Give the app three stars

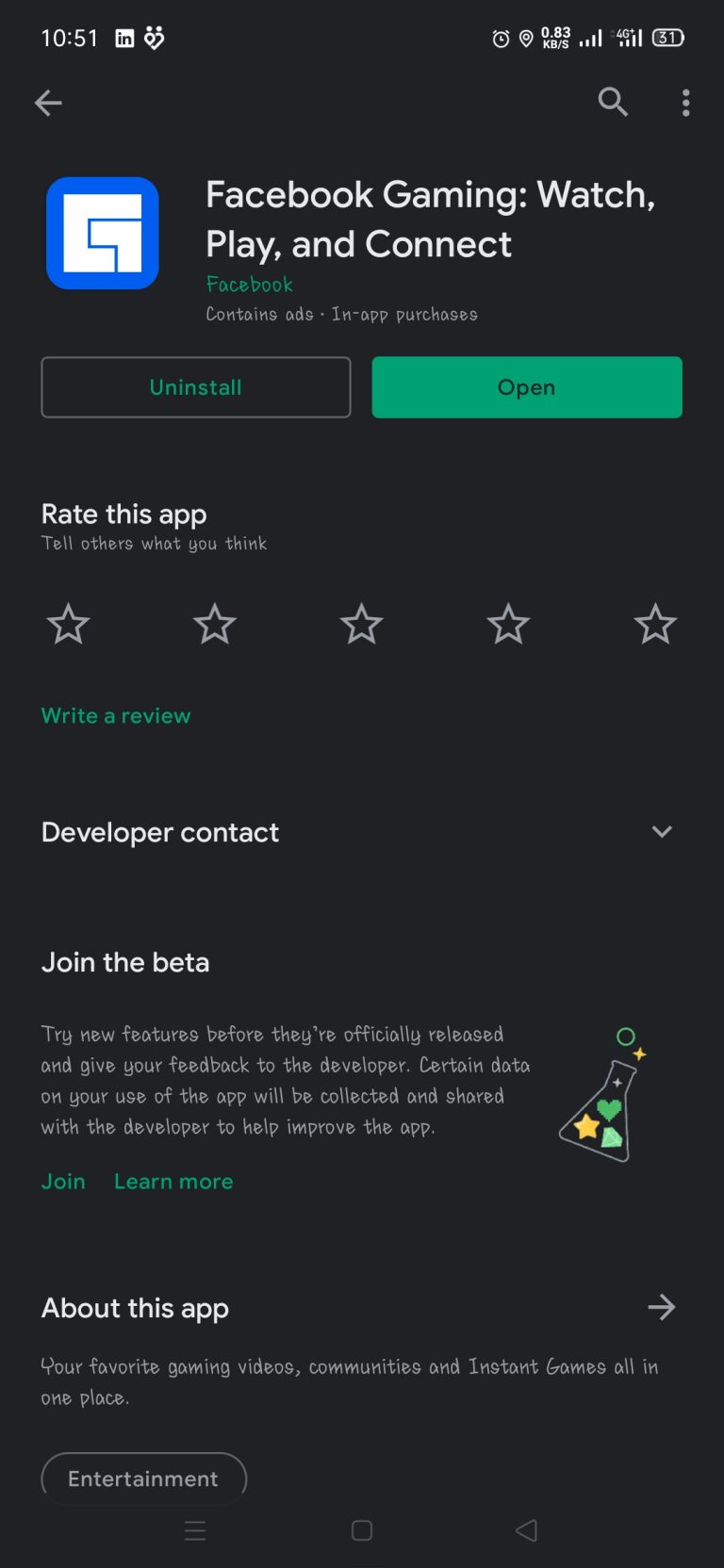click(362, 624)
